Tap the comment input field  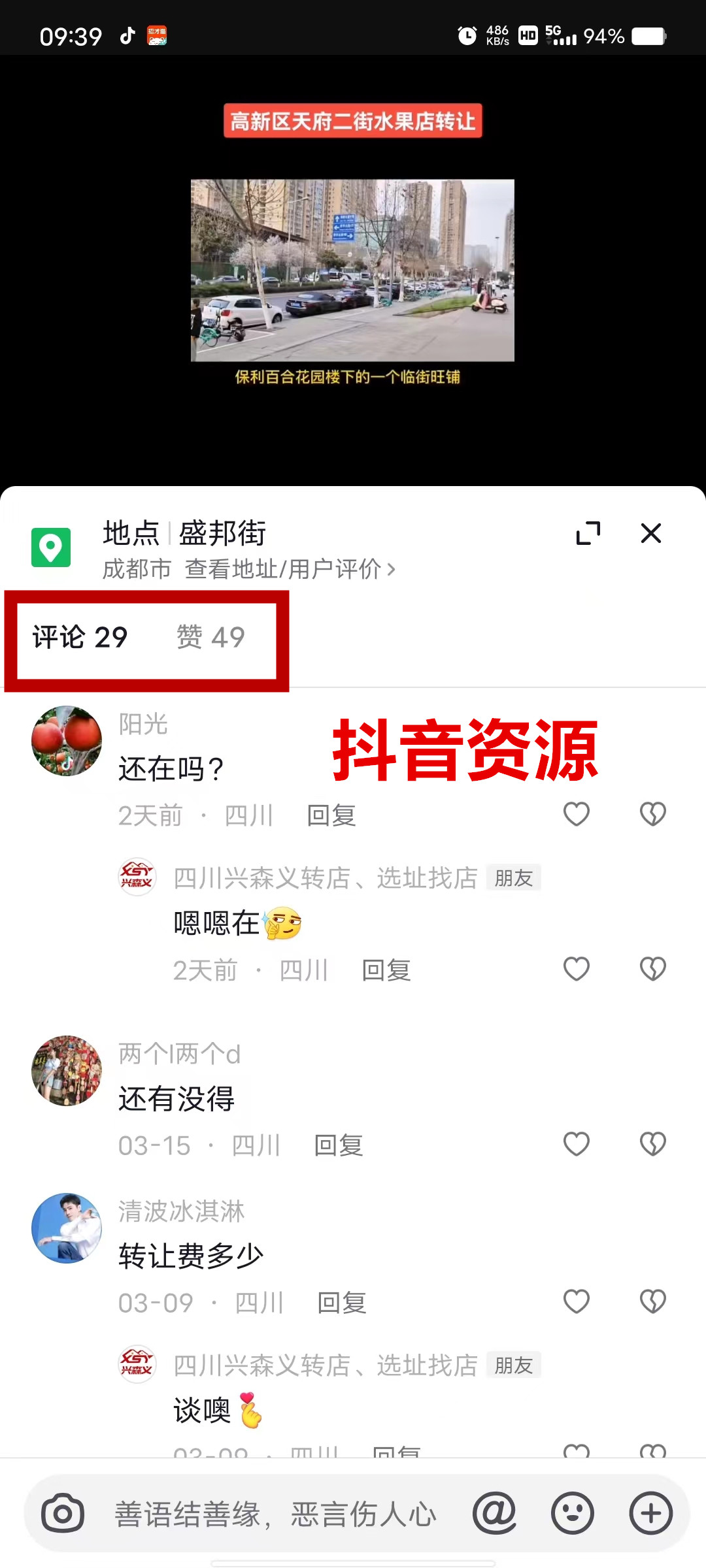coord(275,1514)
